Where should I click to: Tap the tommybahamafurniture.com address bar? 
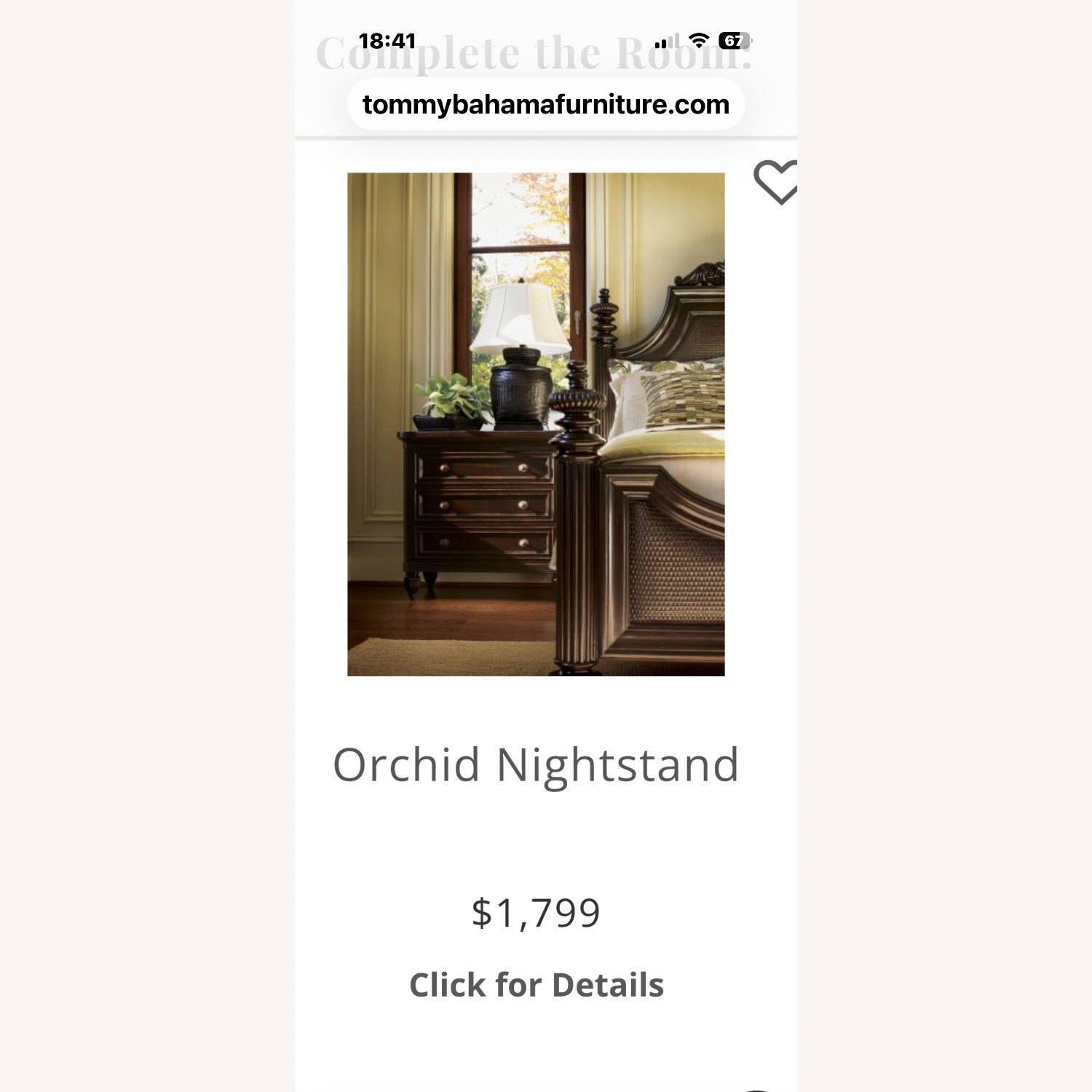(x=545, y=105)
